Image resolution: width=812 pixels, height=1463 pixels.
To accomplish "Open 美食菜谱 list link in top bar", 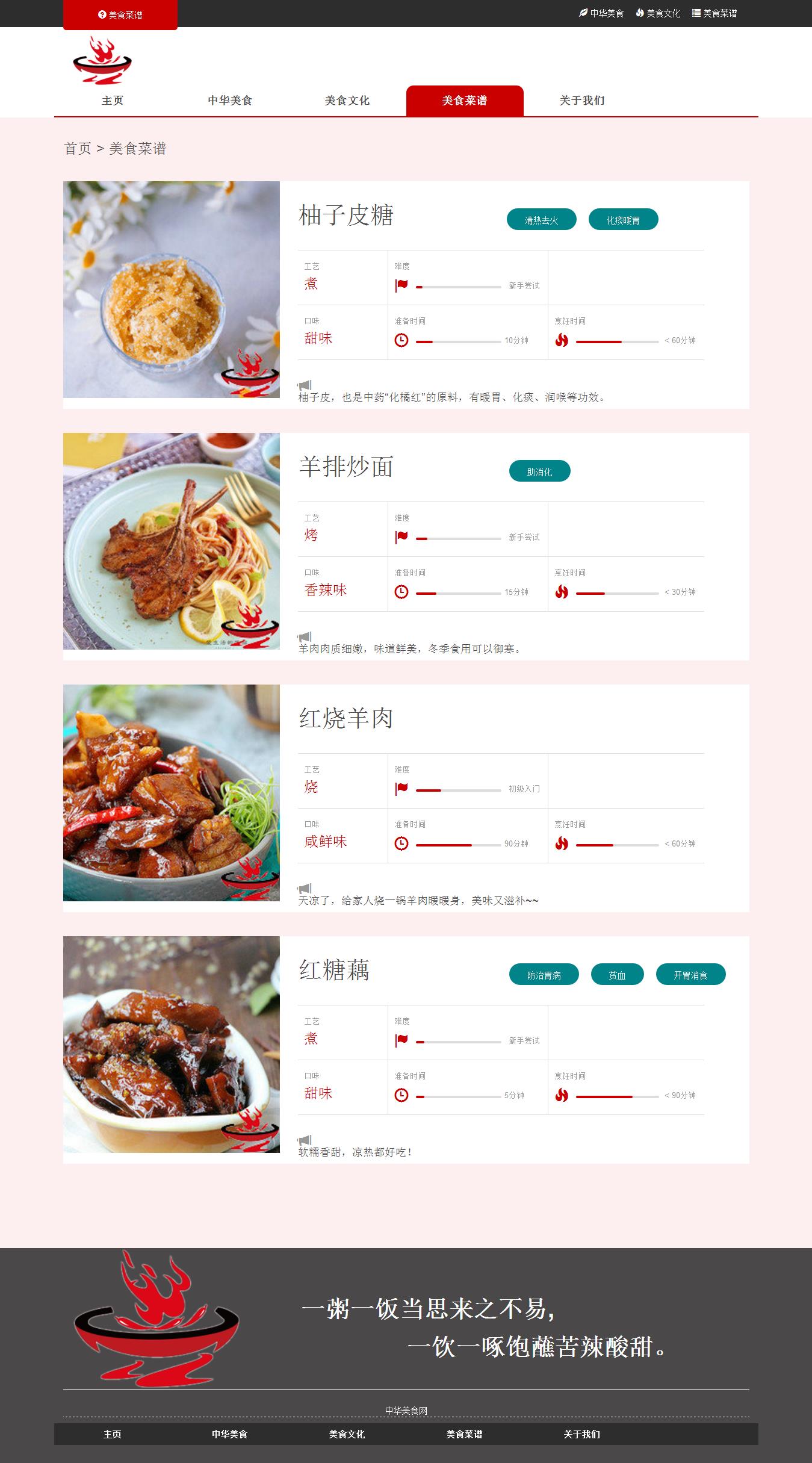I will pyautogui.click(x=714, y=13).
